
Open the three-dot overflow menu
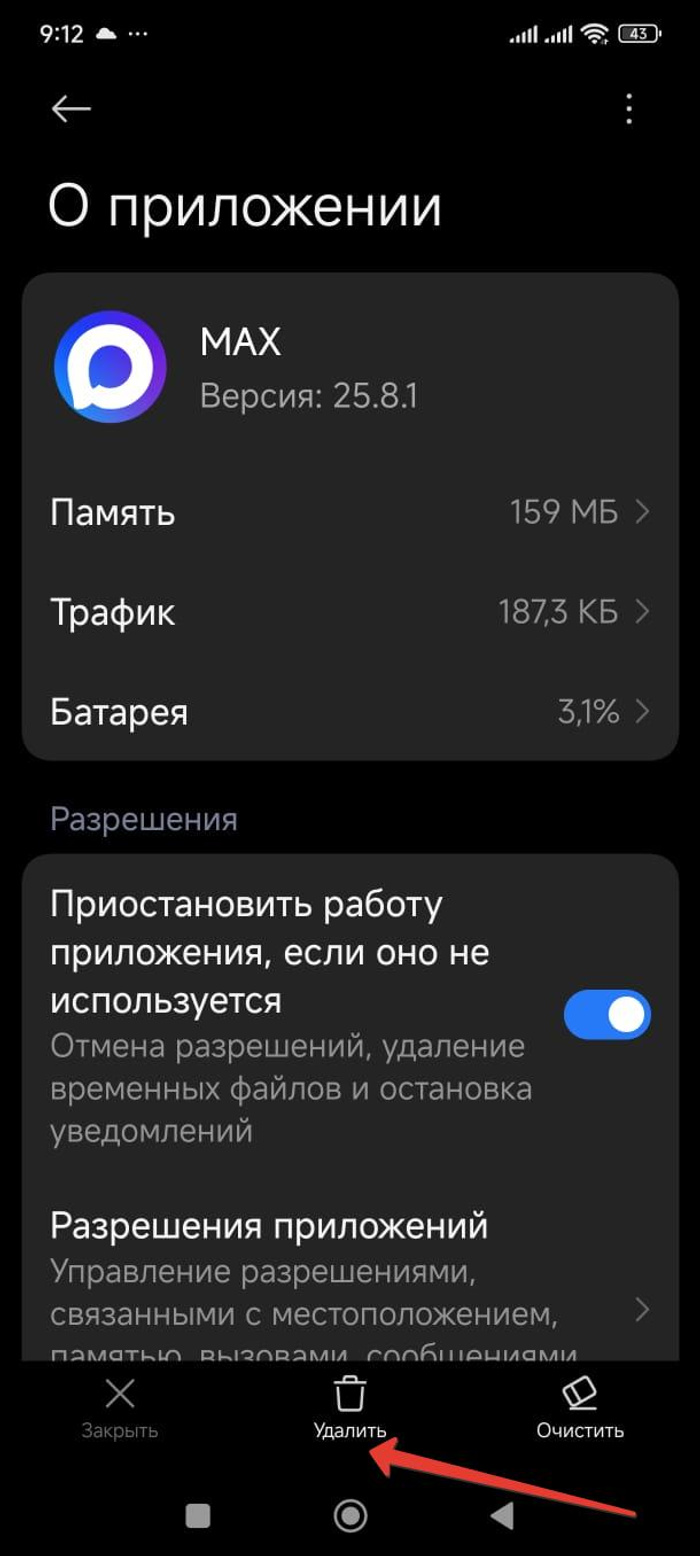pyautogui.click(x=628, y=109)
